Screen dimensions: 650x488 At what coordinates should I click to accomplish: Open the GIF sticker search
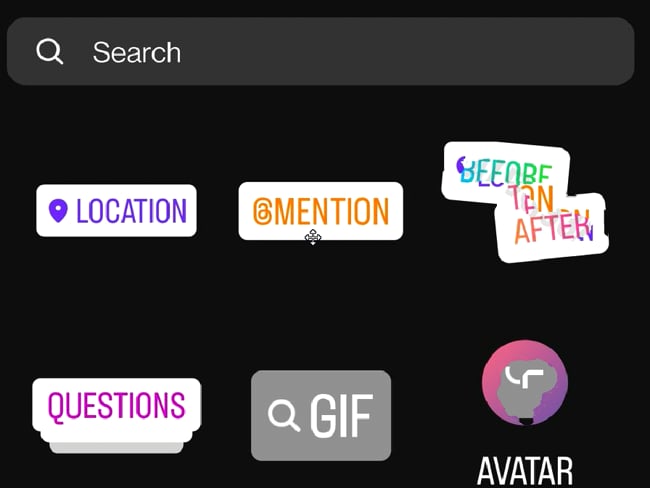pos(320,415)
